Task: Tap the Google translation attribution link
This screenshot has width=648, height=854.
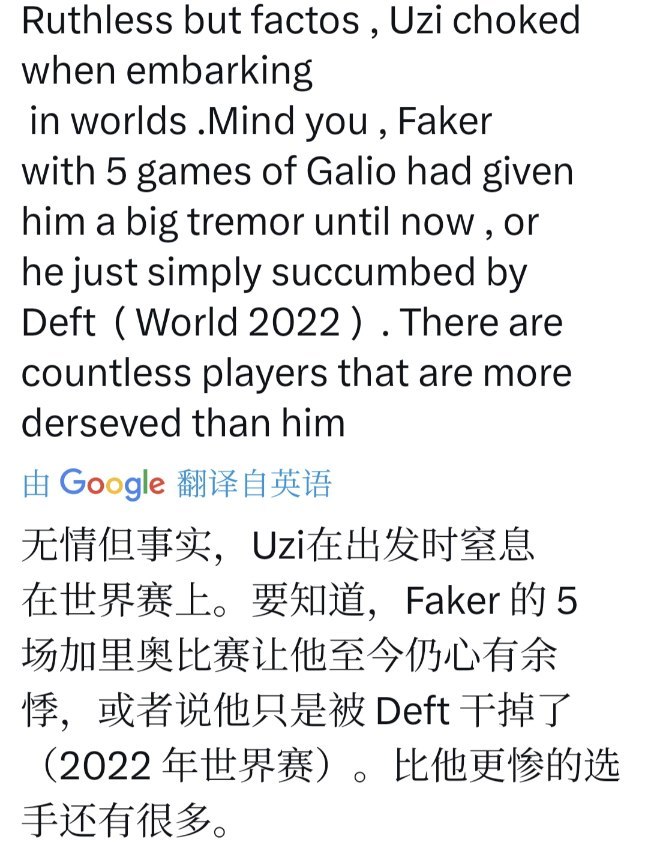Action: [x=176, y=484]
